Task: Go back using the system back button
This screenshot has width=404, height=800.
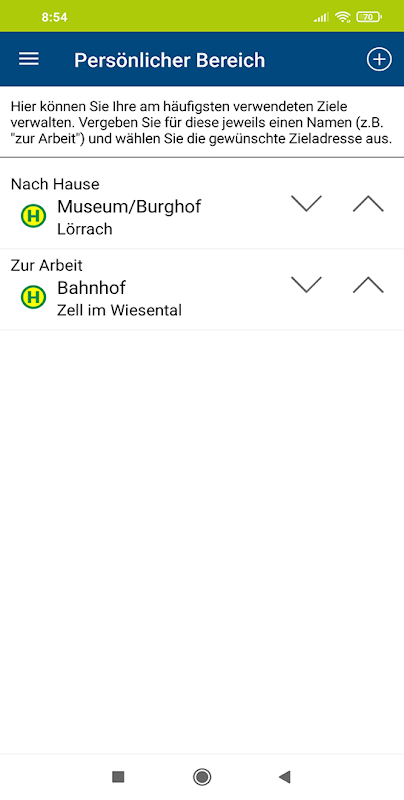Action: click(285, 777)
